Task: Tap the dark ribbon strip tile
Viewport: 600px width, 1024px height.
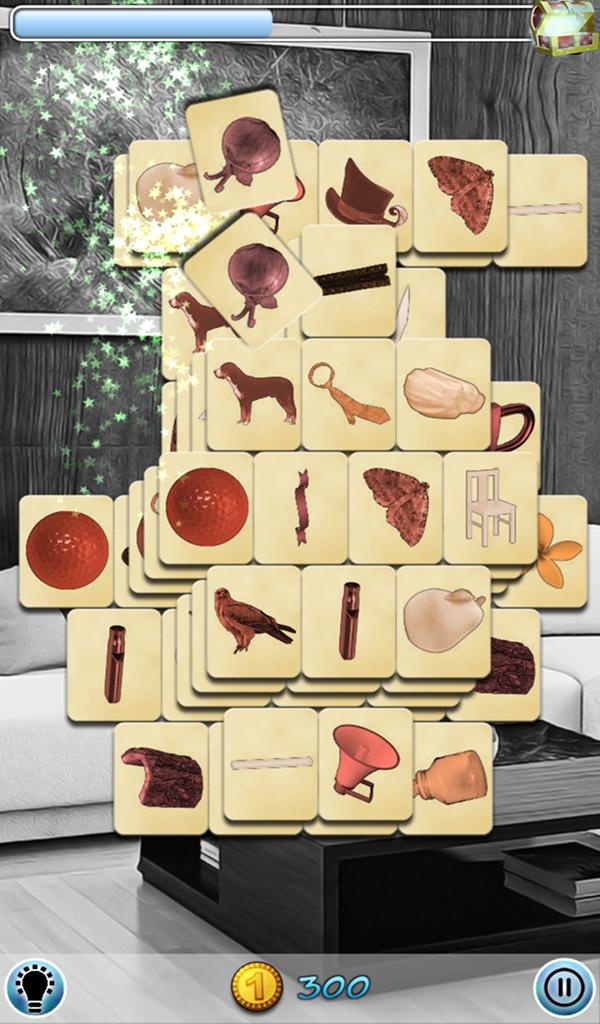Action: point(302,507)
